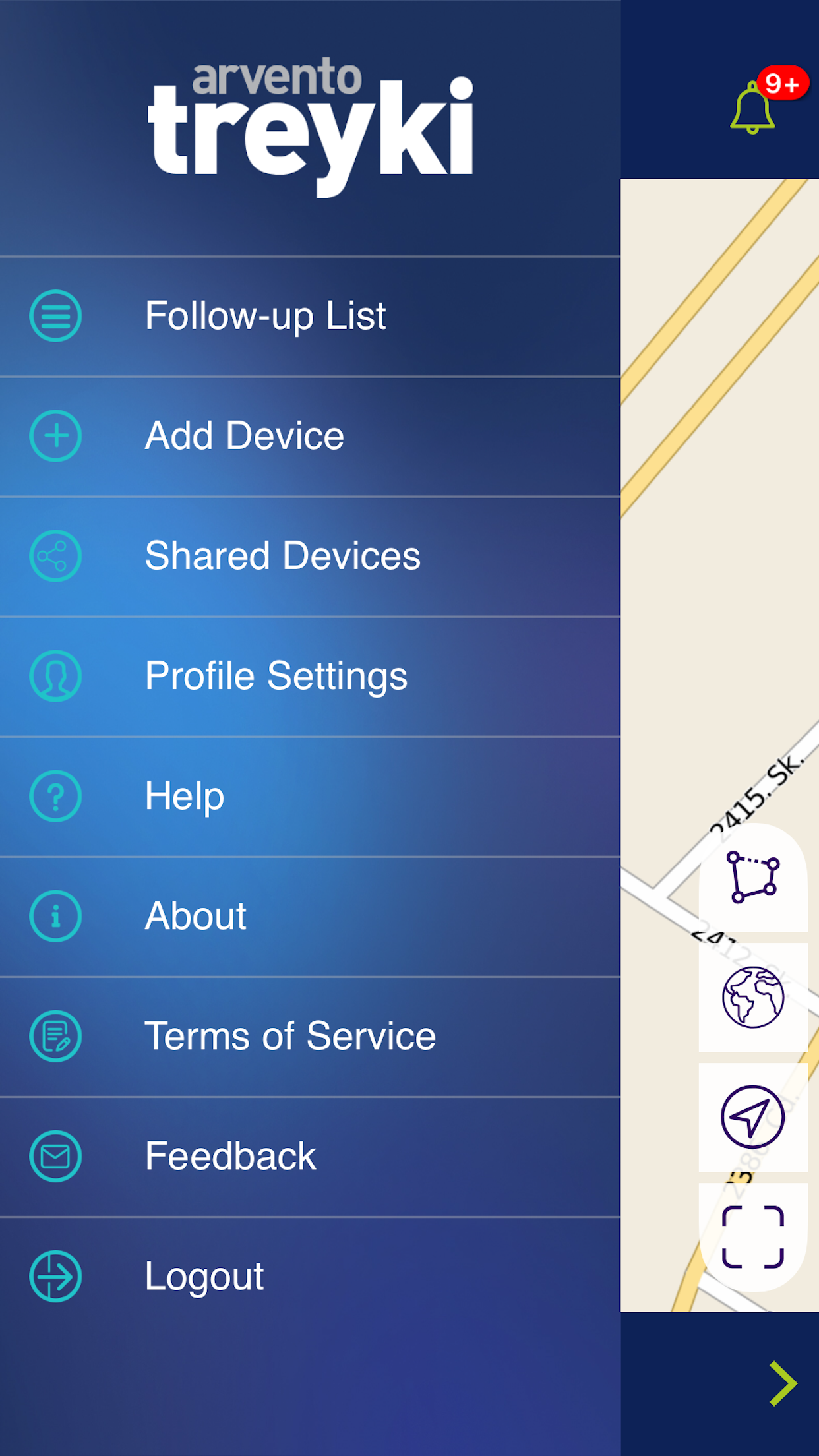Tap the fullscreen frame map icon
Viewport: 819px width, 1456px height.
coord(753,1237)
